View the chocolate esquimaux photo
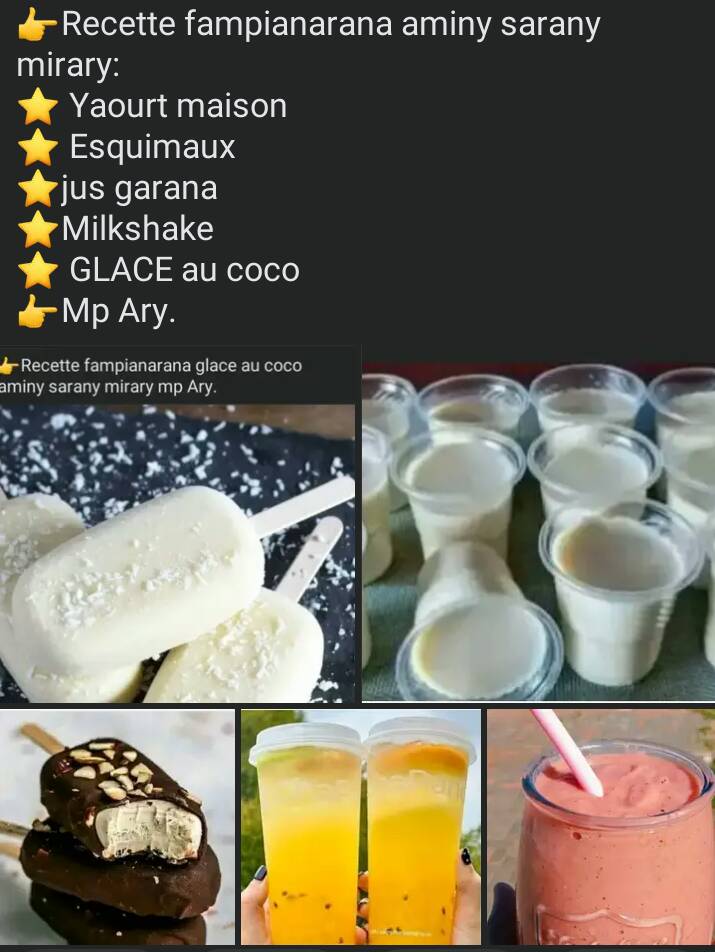This screenshot has height=952, width=715. [117, 826]
